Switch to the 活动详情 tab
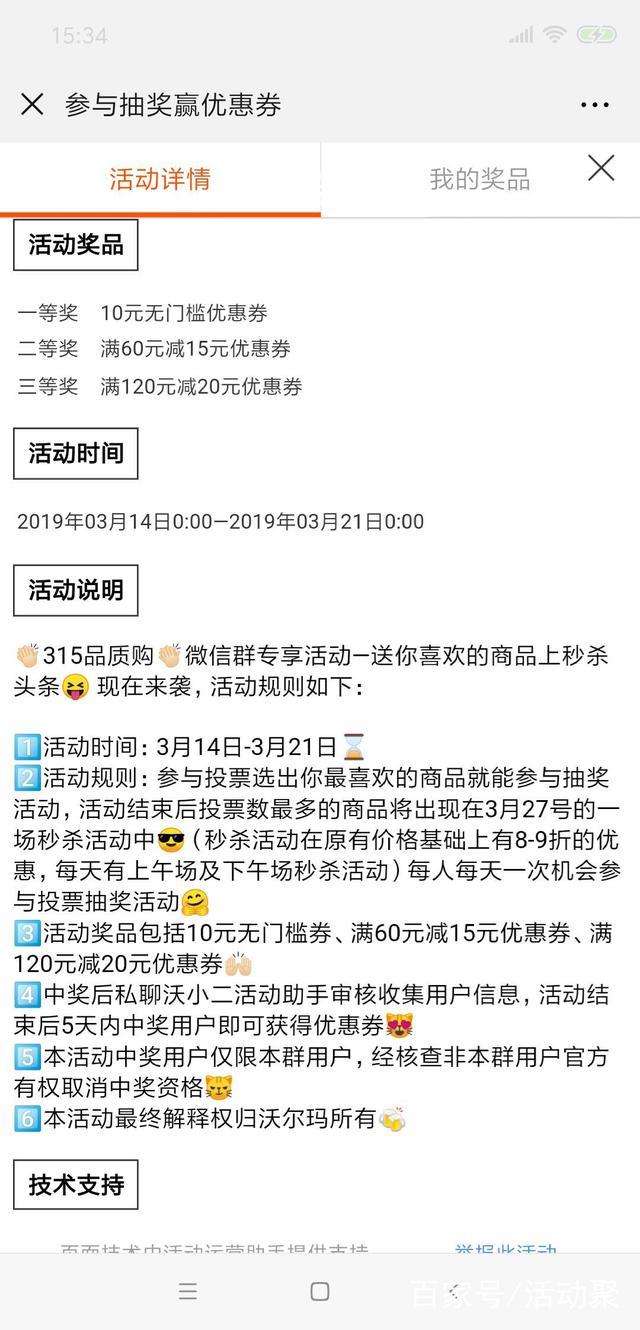The width and height of the screenshot is (640, 1330). click(160, 180)
